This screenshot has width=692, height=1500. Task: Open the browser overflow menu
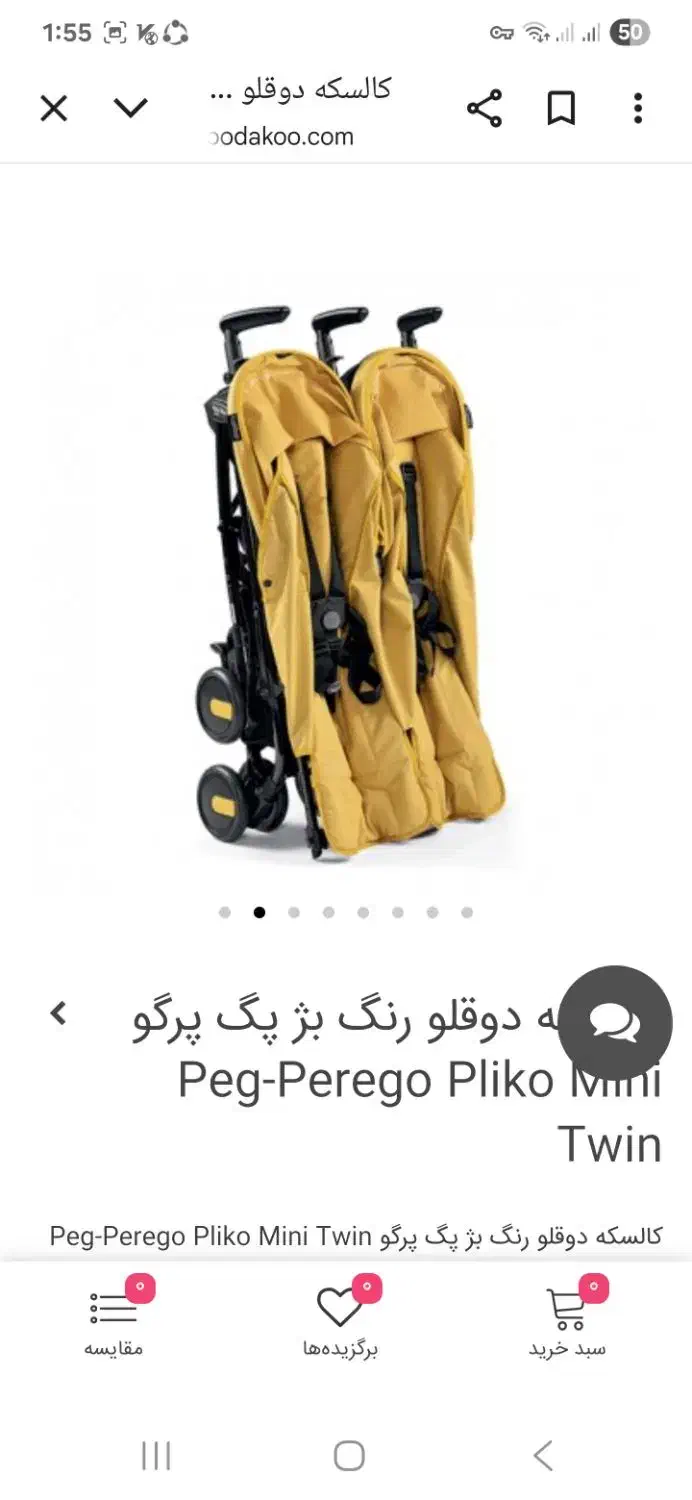click(638, 108)
